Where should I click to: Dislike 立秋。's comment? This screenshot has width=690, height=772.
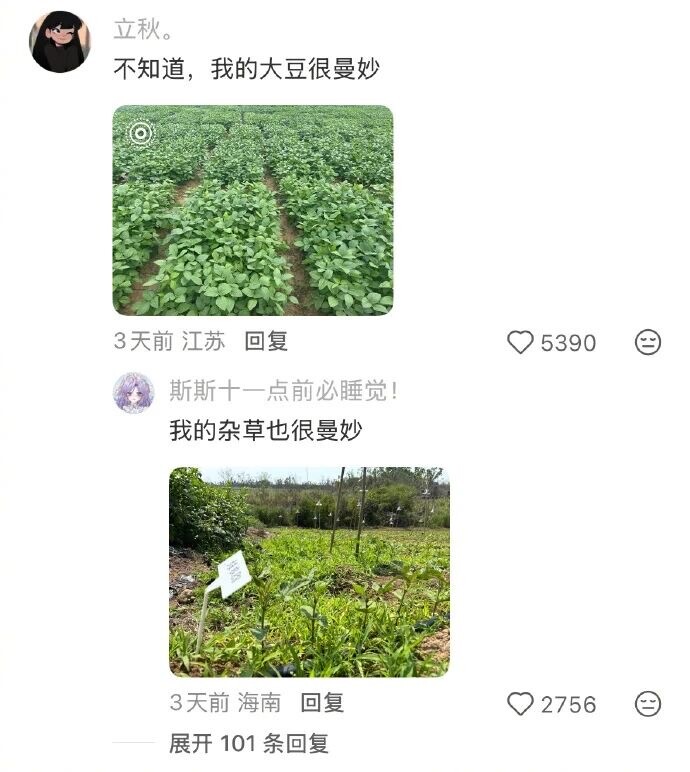[x=648, y=342]
